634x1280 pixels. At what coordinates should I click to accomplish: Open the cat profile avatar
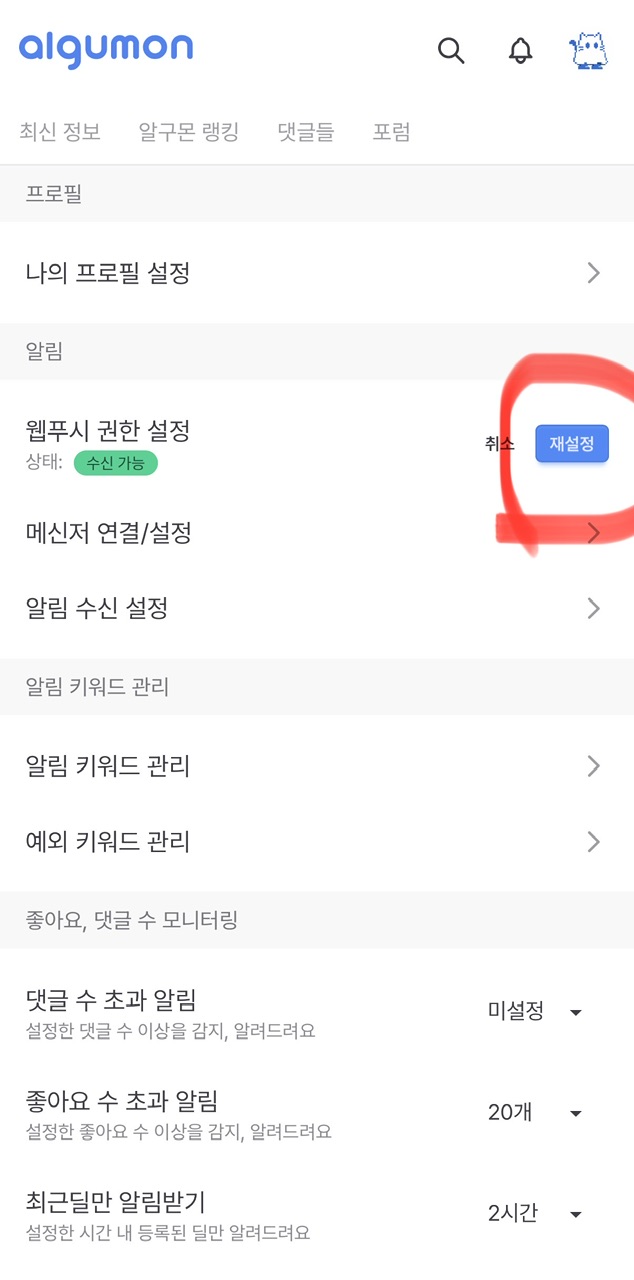point(588,51)
